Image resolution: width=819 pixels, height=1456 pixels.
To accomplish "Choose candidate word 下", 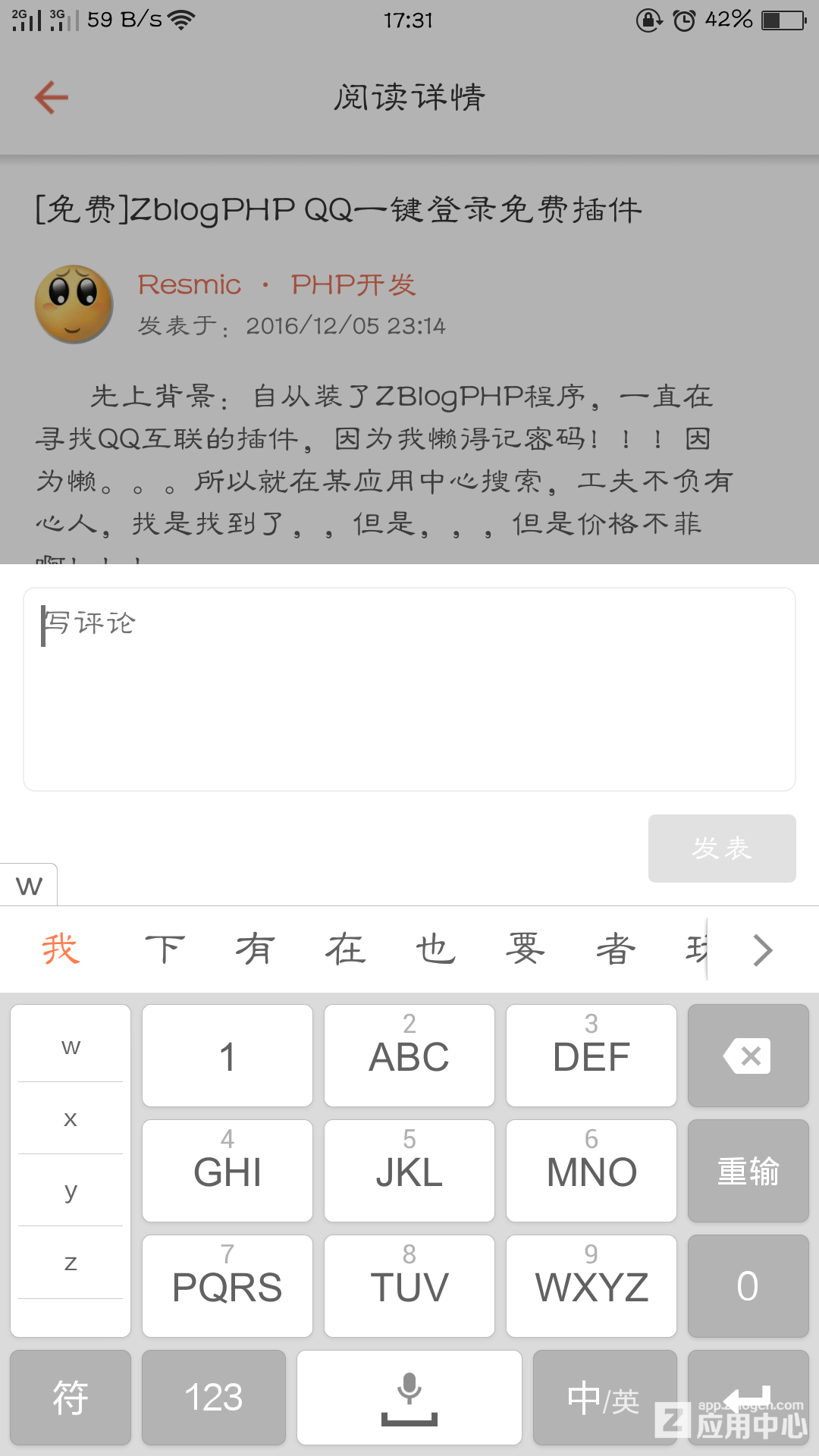I will coord(165,949).
